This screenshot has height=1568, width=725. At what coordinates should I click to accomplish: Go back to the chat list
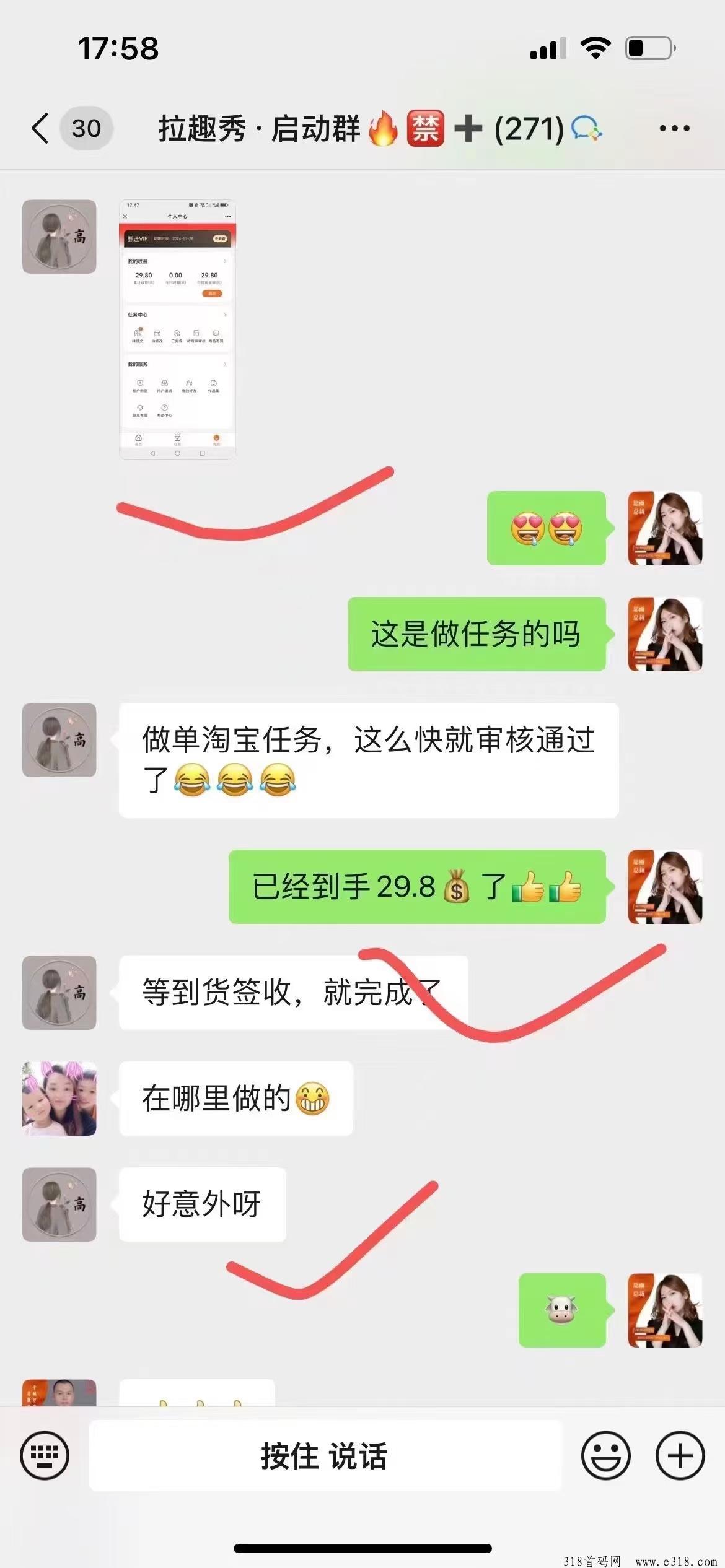41,129
